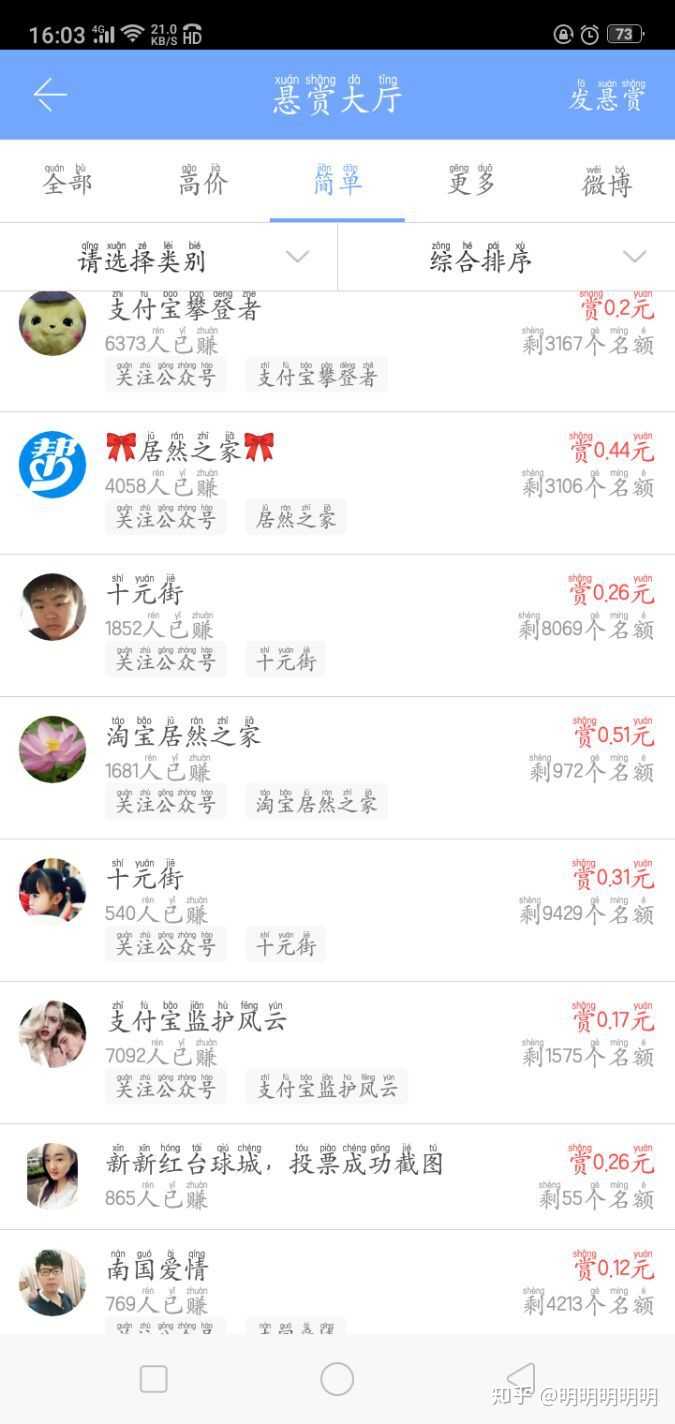Expand the 综合排序 sorting dropdown

[506, 258]
